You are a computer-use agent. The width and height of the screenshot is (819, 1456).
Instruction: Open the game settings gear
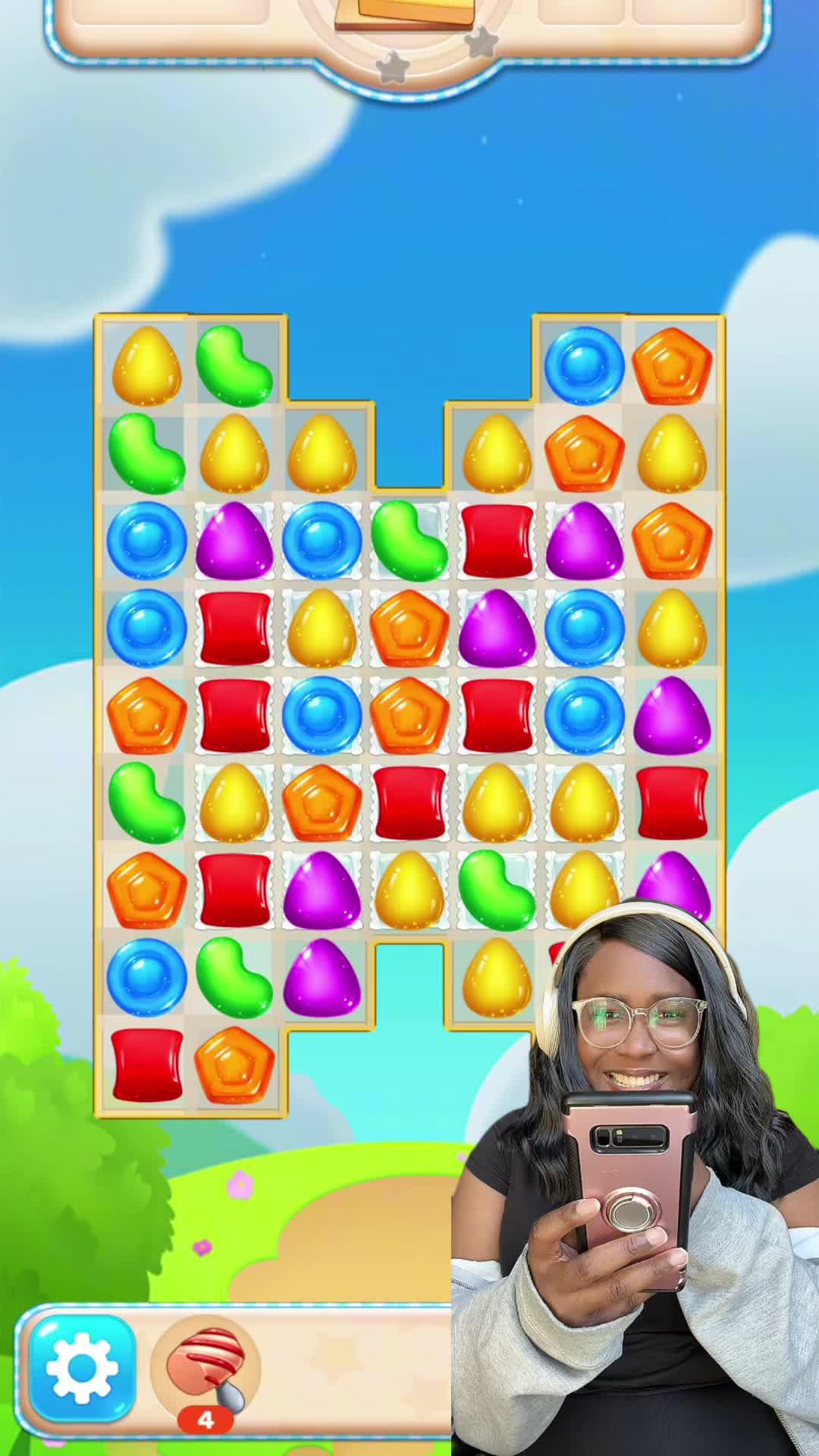pos(83,1367)
